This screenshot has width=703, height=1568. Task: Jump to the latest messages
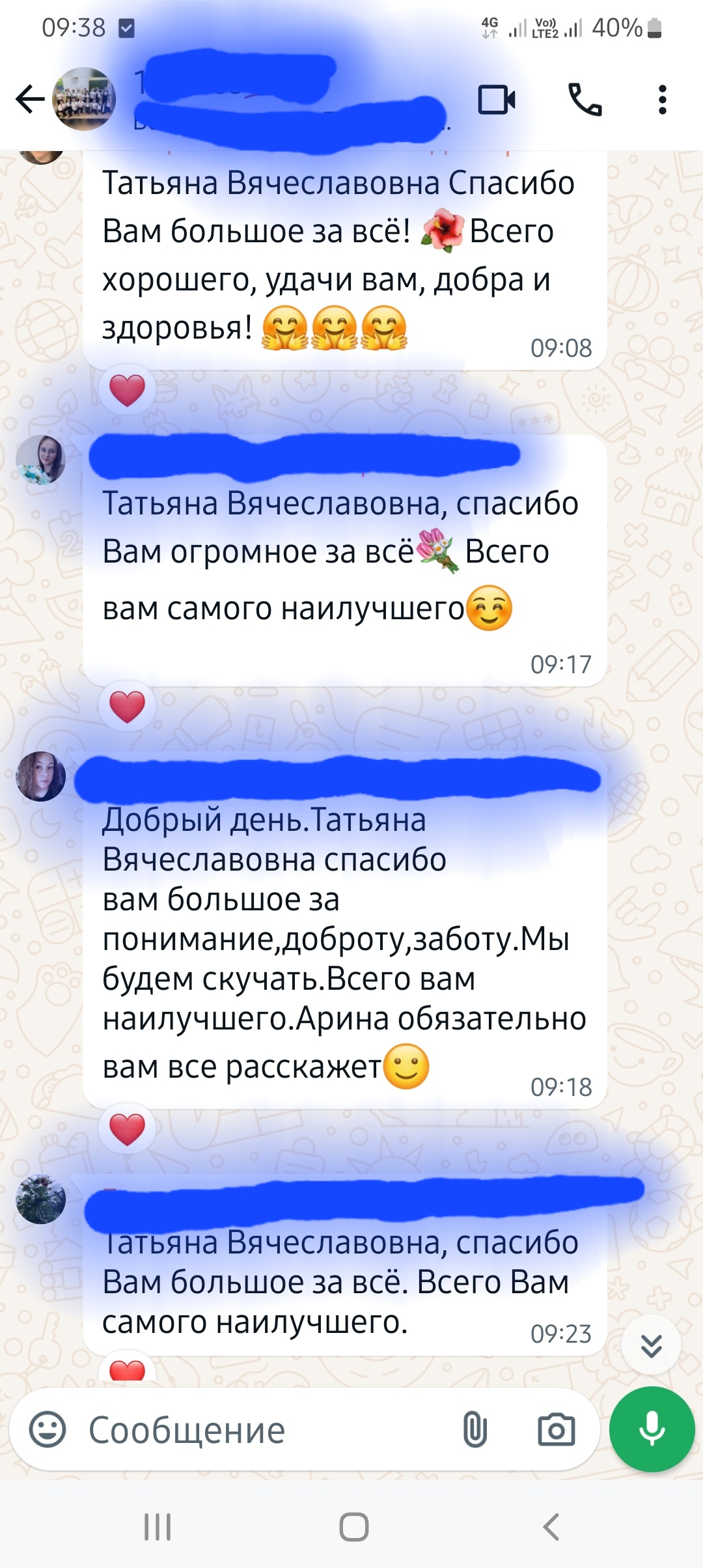pyautogui.click(x=651, y=1345)
